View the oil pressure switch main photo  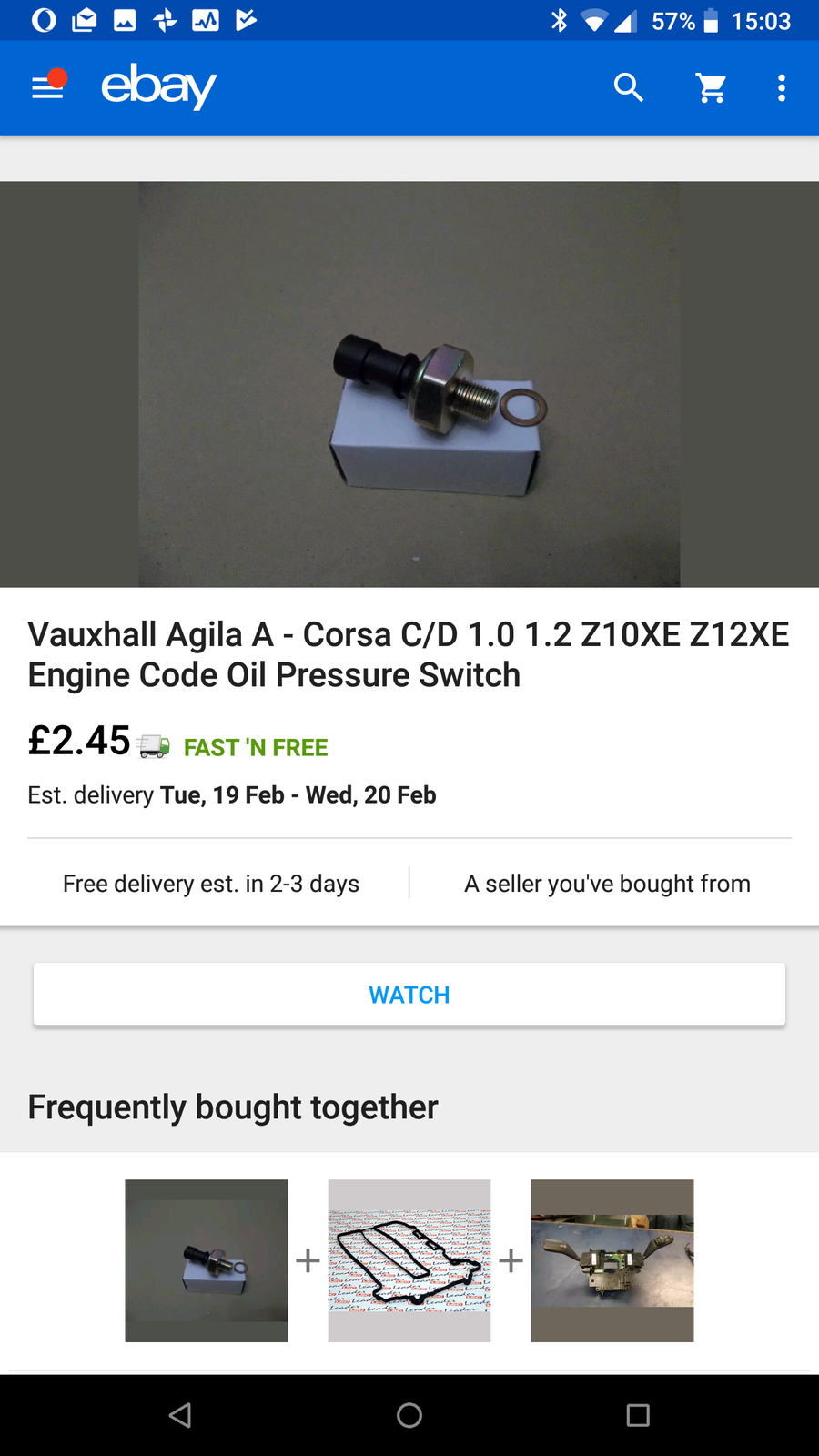click(x=409, y=384)
